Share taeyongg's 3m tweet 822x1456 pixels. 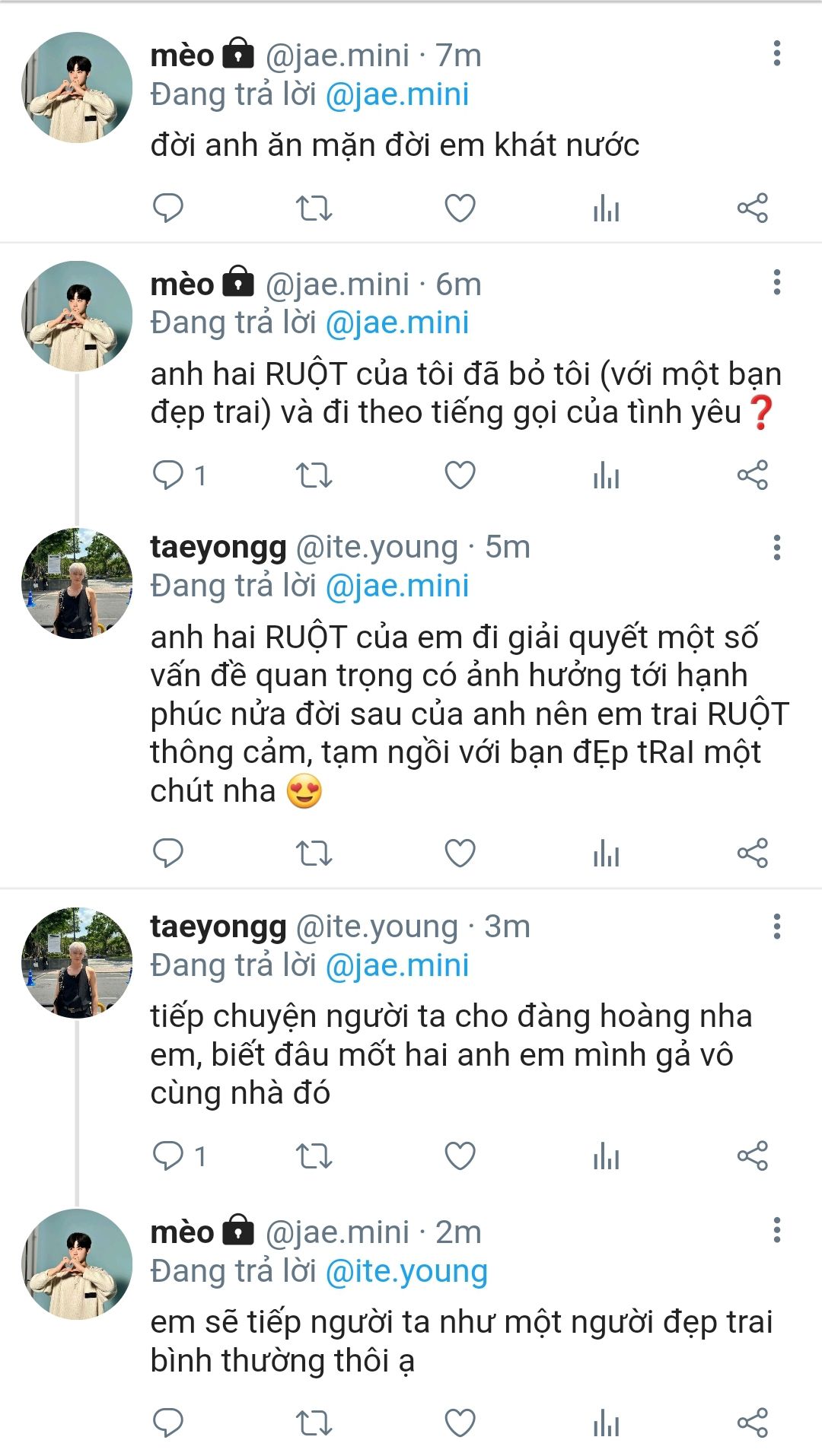(752, 1156)
